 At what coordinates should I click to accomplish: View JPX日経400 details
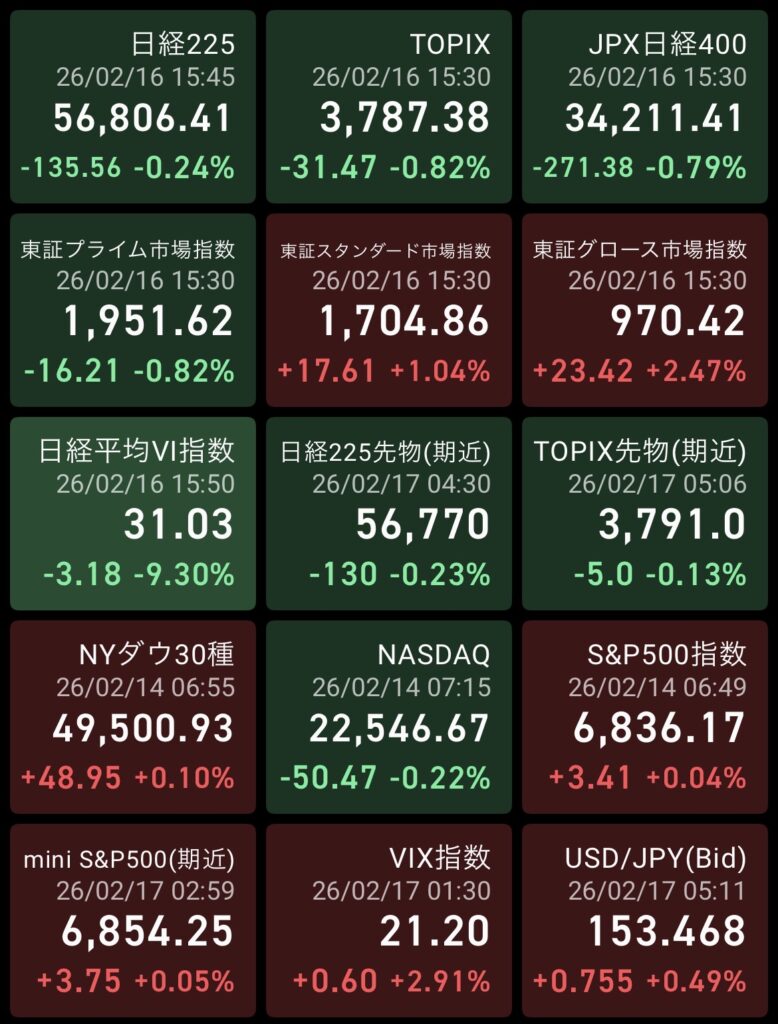pos(645,106)
